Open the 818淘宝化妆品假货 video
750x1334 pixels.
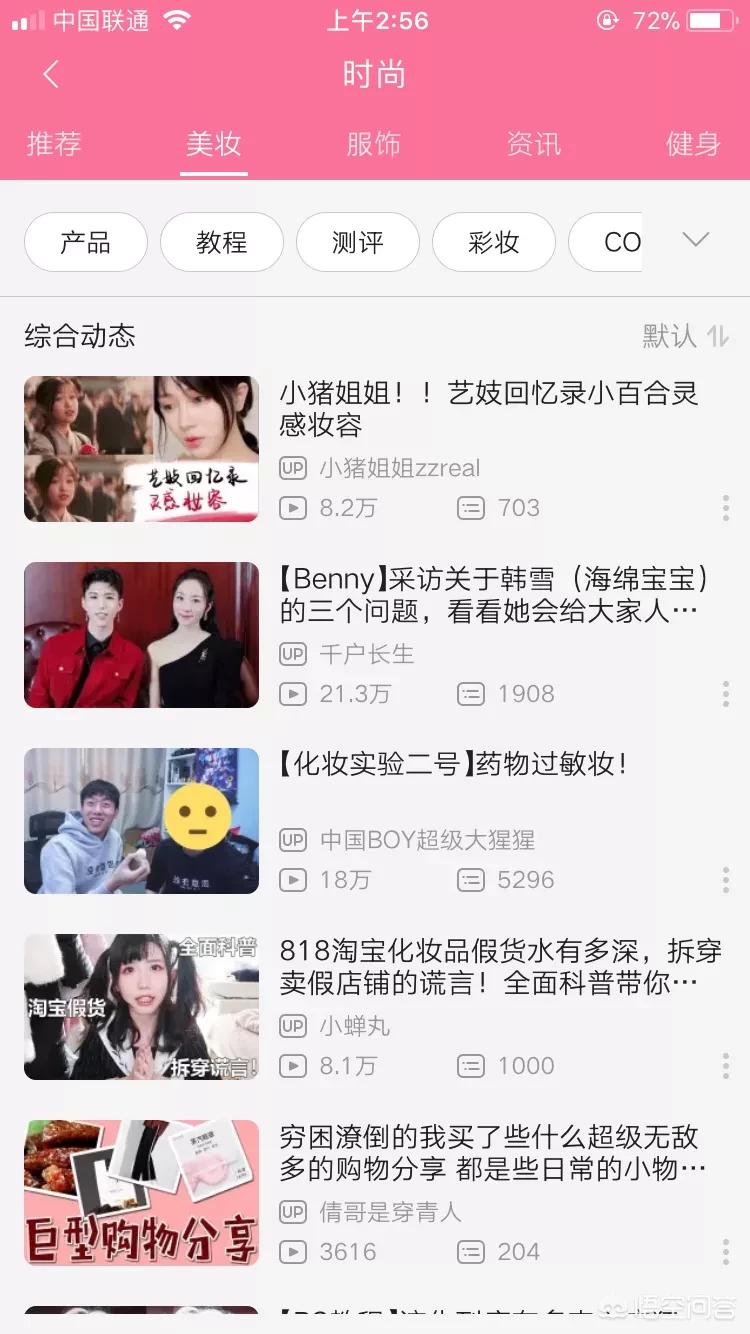tap(141, 1007)
